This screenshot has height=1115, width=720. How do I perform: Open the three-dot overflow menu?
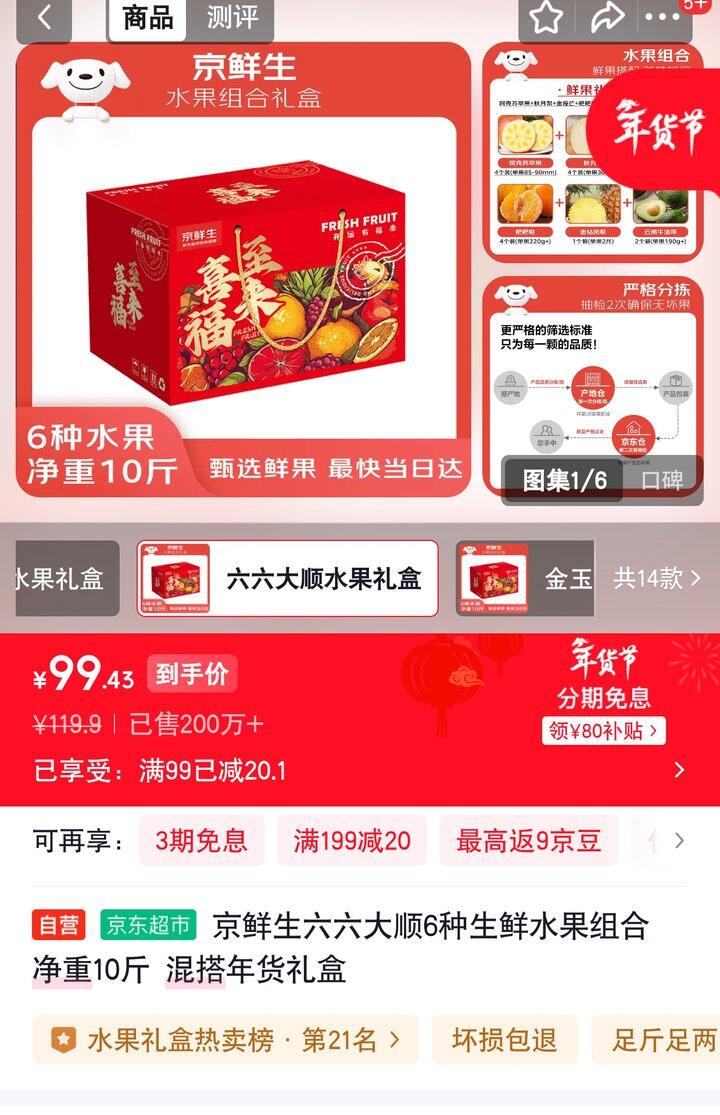pyautogui.click(x=664, y=18)
